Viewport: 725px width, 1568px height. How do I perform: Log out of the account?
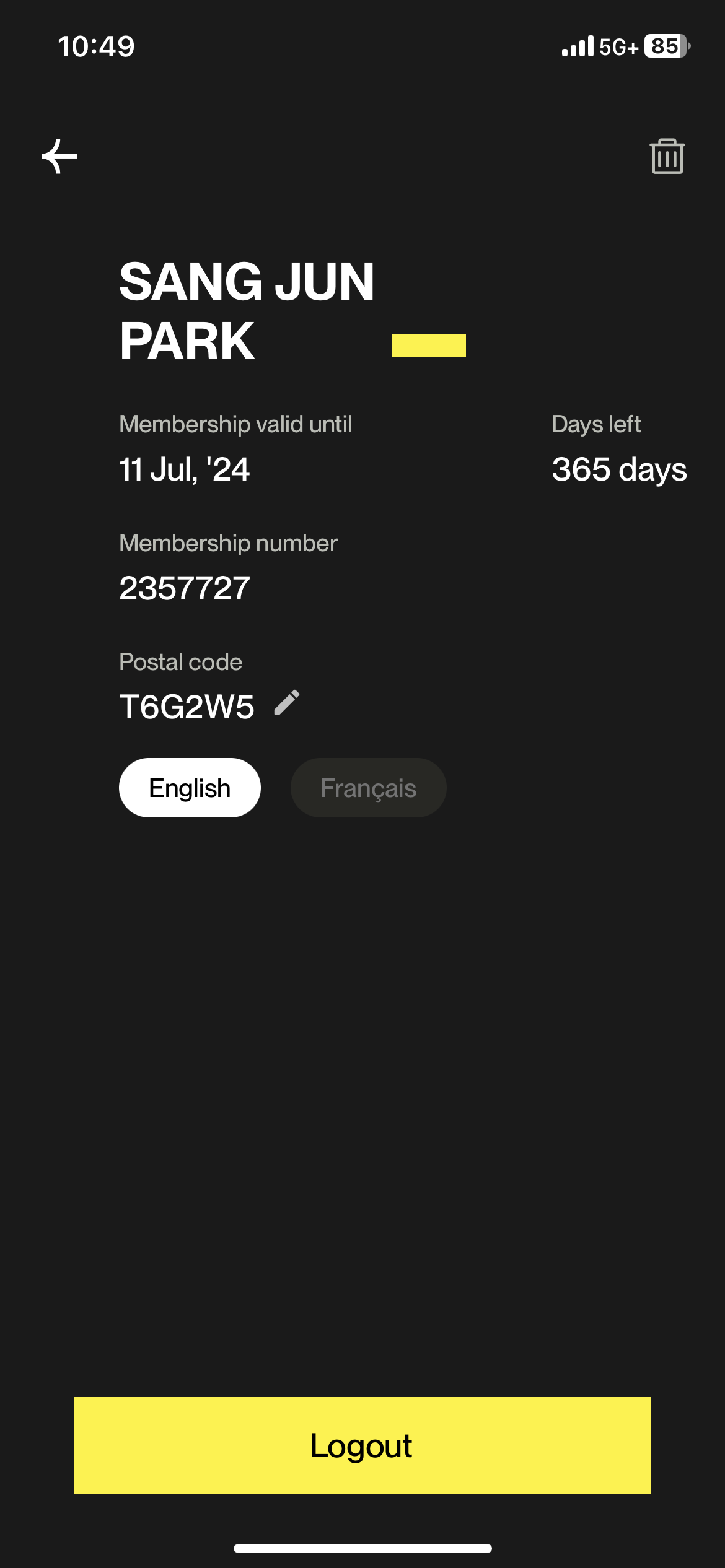(362, 1445)
